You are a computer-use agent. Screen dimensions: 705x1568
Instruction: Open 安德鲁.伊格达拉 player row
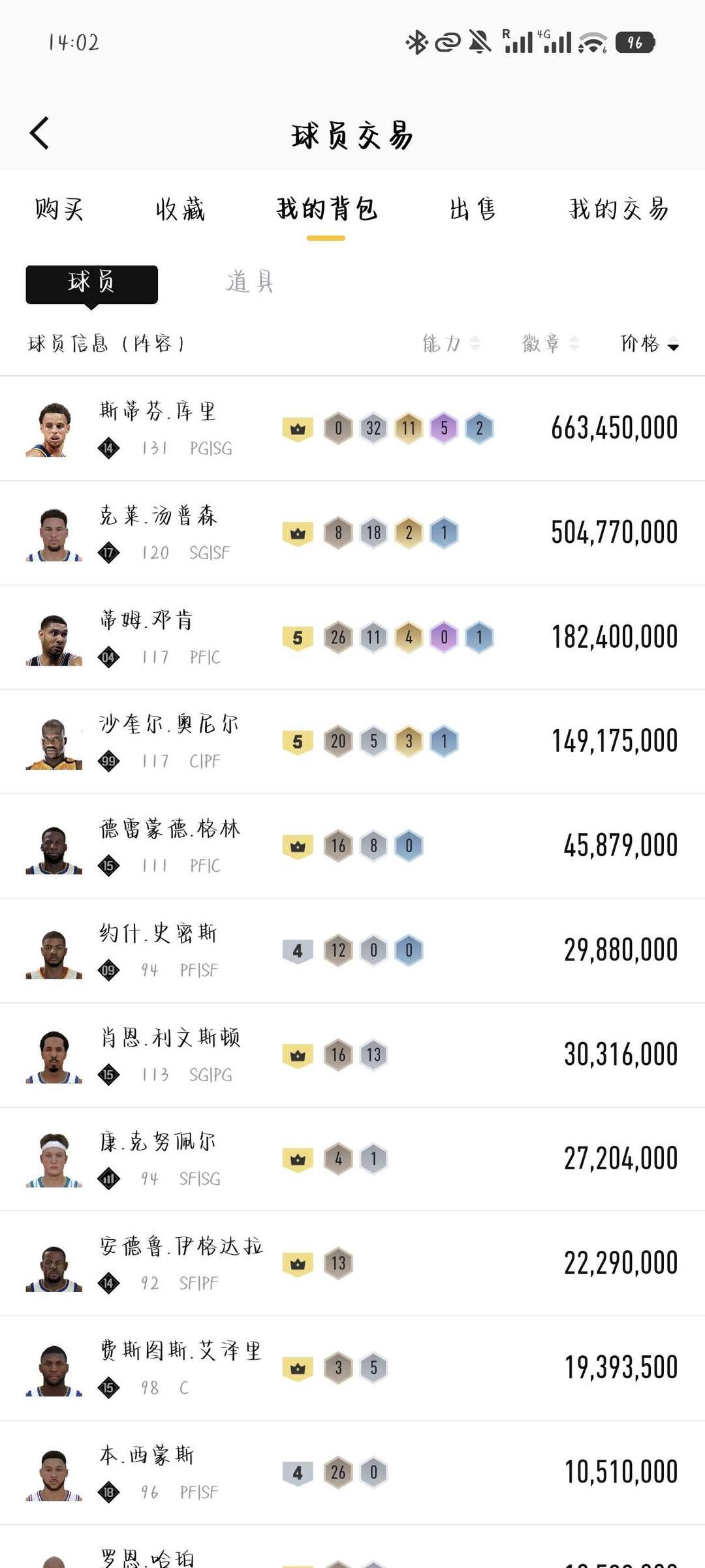click(352, 1264)
